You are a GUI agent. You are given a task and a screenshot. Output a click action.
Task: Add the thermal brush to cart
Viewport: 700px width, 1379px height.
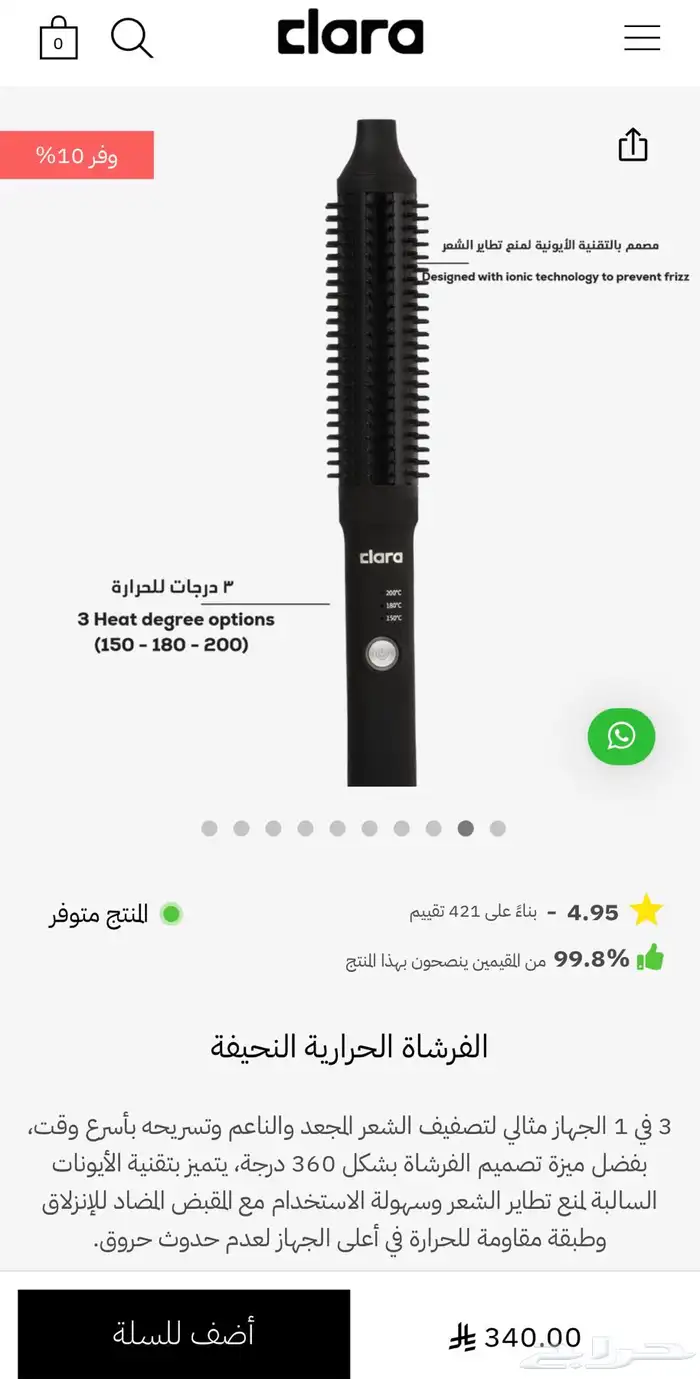click(184, 1332)
